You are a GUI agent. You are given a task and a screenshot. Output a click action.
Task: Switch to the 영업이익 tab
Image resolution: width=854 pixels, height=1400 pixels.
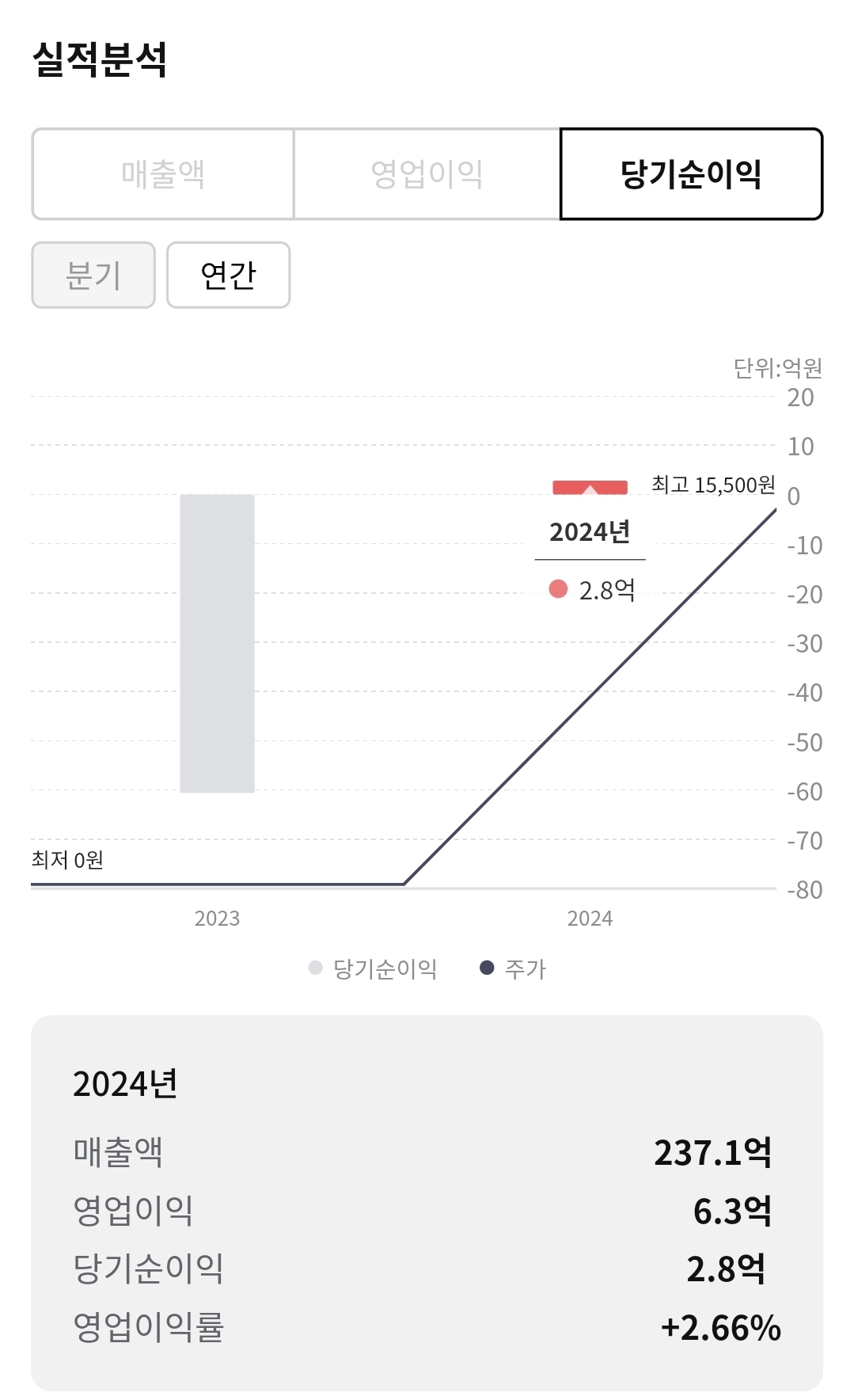pos(427,174)
